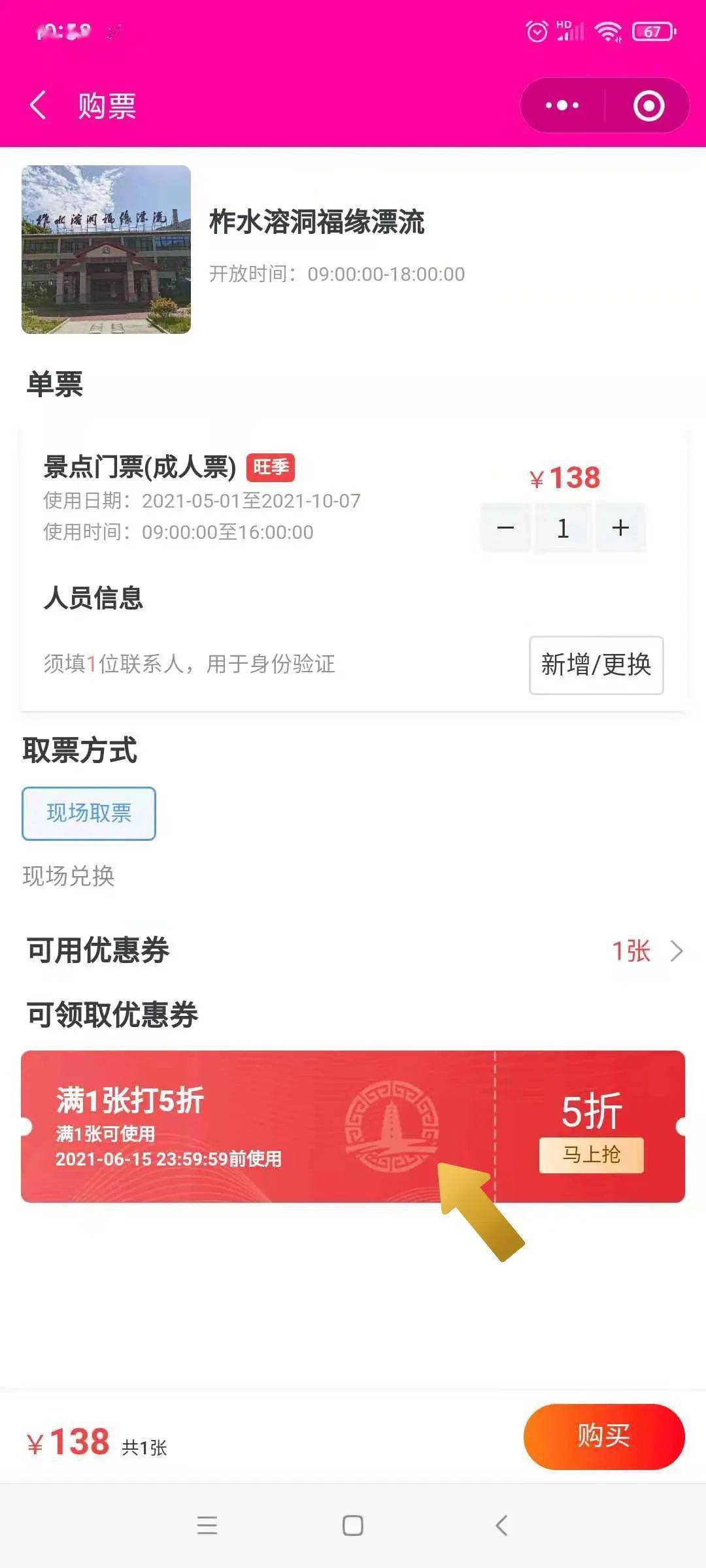Open the system recent apps menu
The image size is (706, 1568).
(x=207, y=1526)
